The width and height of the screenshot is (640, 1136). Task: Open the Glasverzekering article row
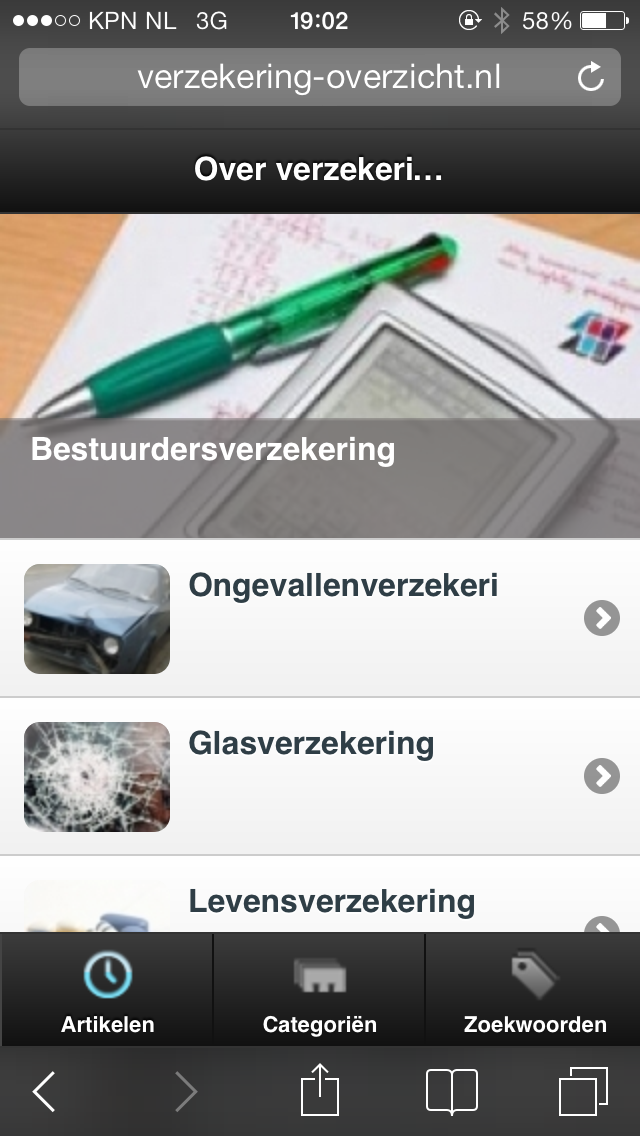pos(320,777)
